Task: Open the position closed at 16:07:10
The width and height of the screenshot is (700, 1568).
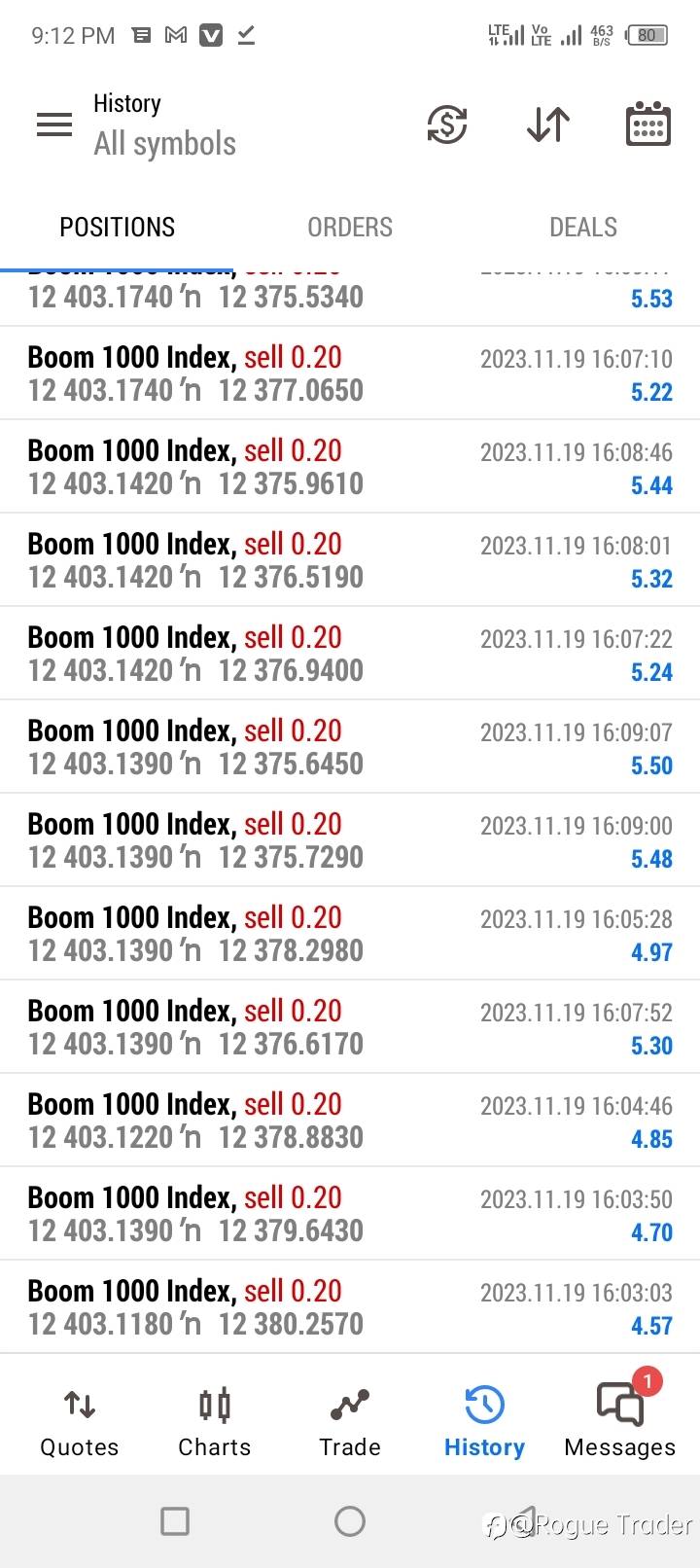Action: coord(350,374)
